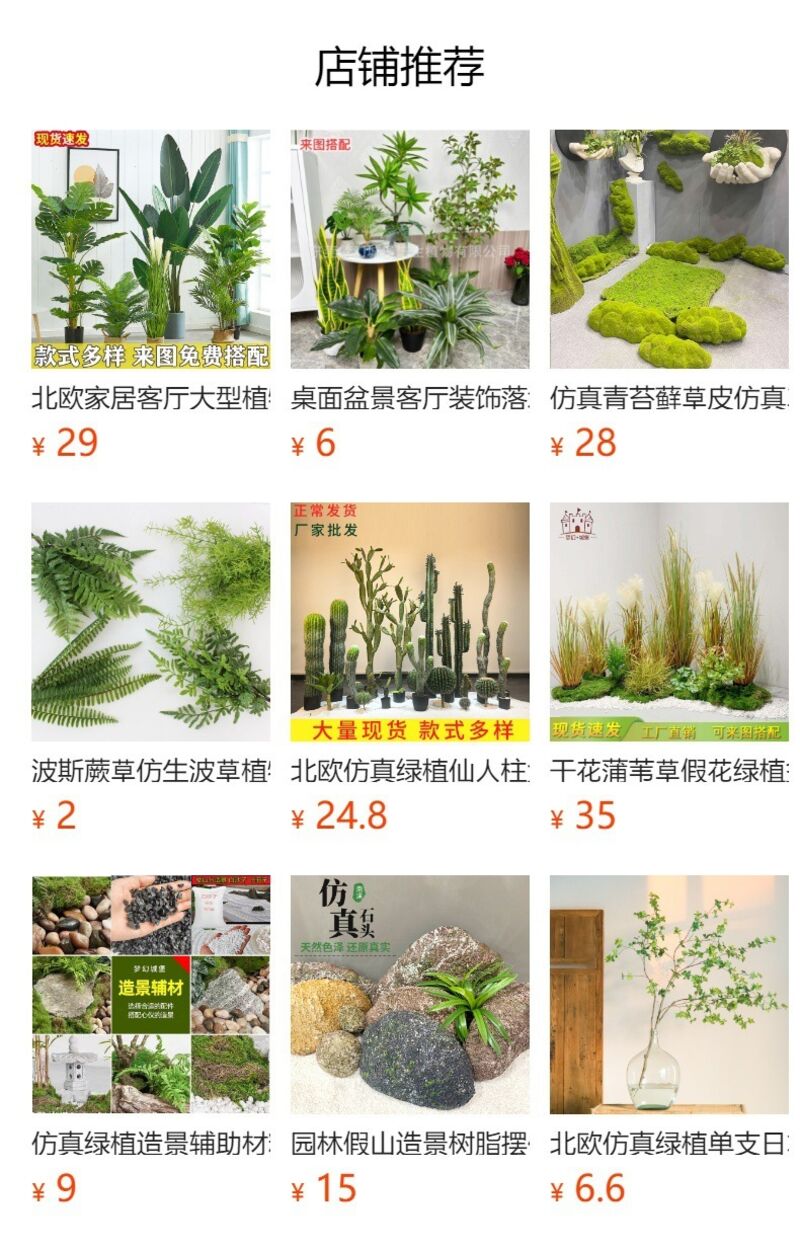Screen dimensions: 800x1248
Task: Open the 北欧仿真绿植仙人柱 cactus listing
Action: 410,622
